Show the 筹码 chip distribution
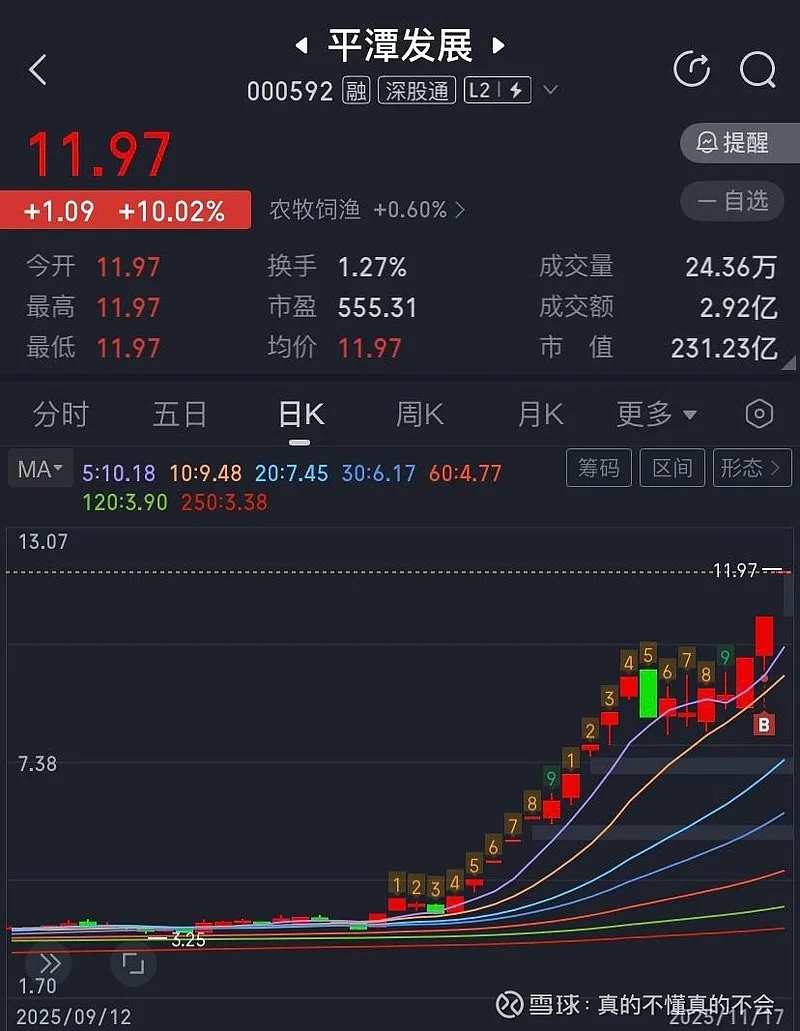The width and height of the screenshot is (800, 1031). 599,468
